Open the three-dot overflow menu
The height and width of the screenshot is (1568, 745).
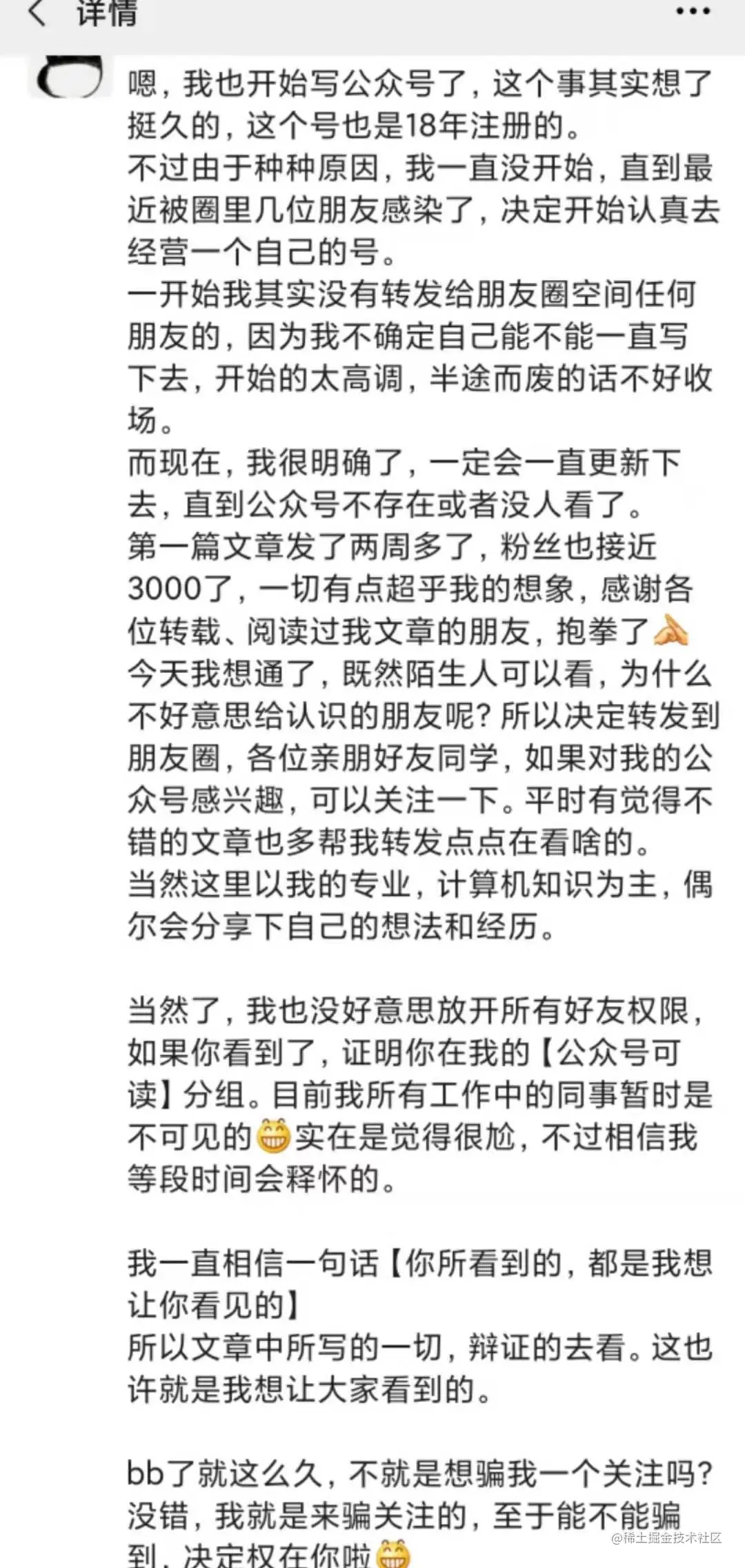coord(693,12)
